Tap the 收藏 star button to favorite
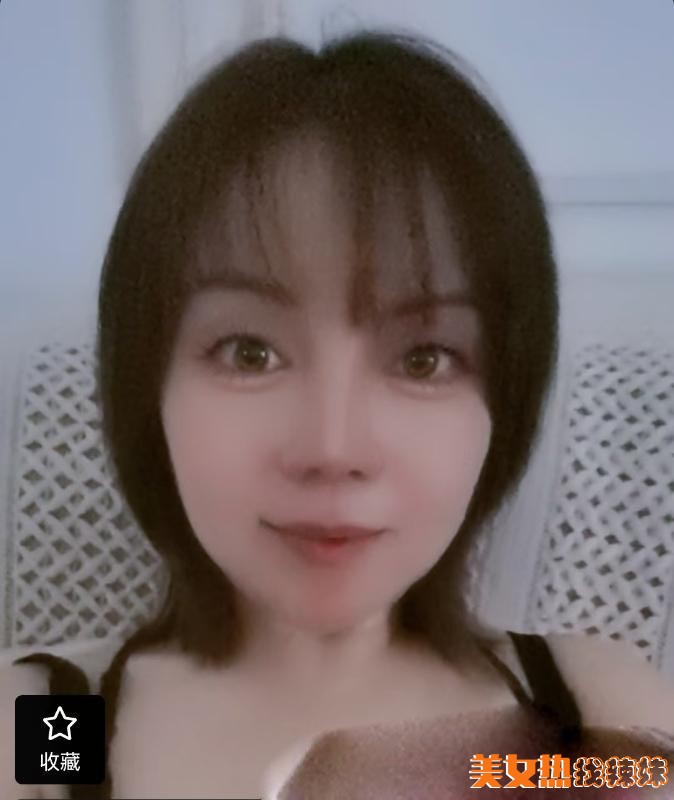This screenshot has width=674, height=800. [60, 738]
